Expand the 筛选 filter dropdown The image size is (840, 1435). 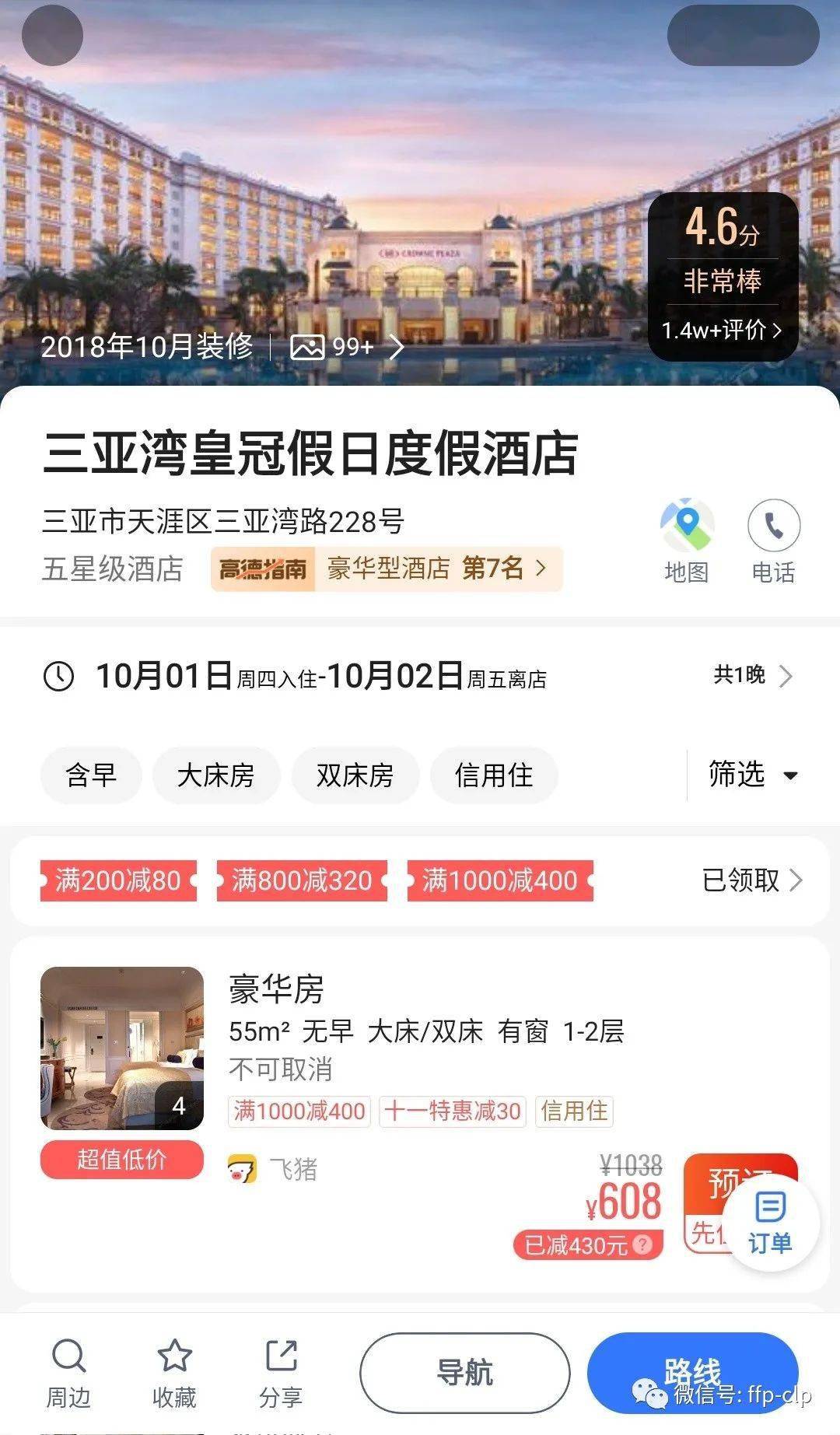point(752,775)
